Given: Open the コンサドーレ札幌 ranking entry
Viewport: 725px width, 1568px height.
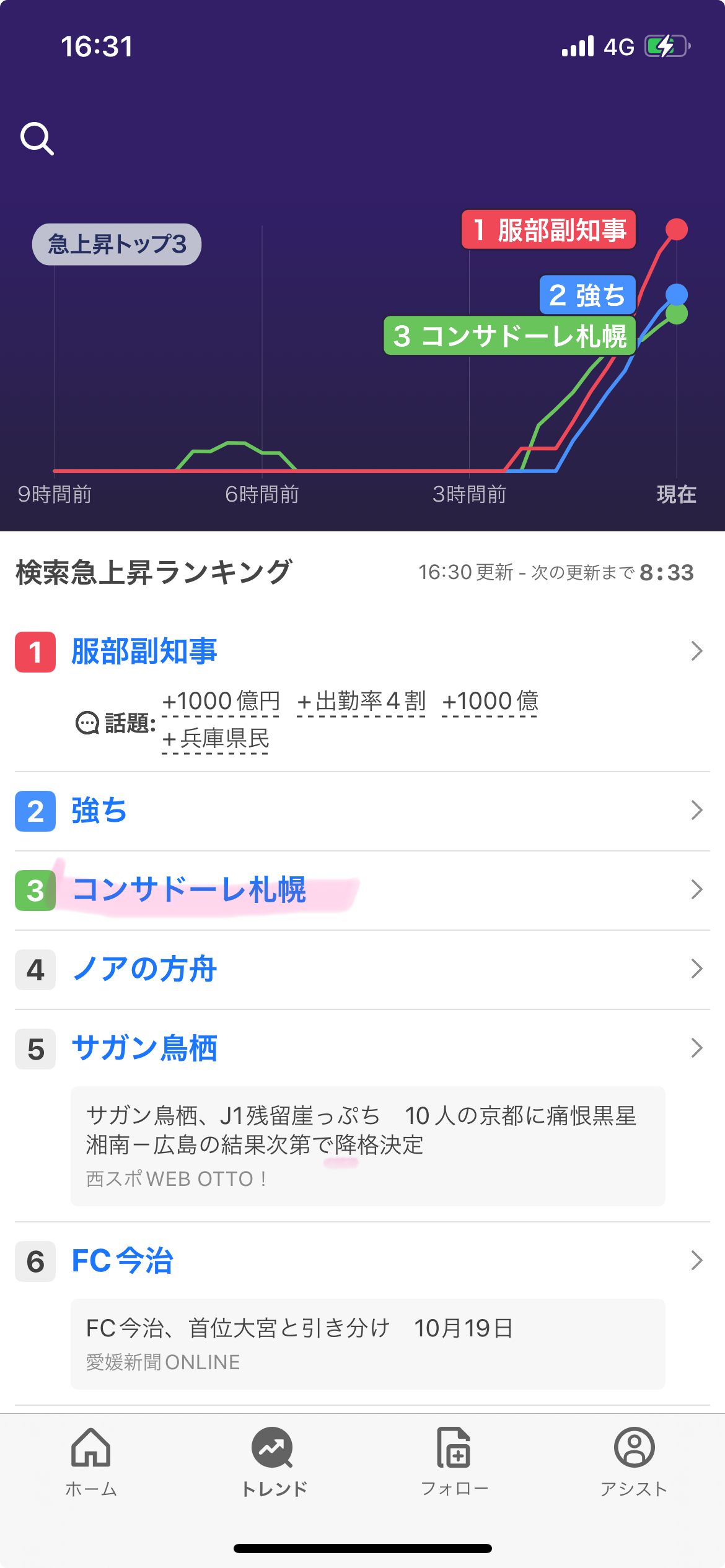Looking at the screenshot, I should 362,890.
